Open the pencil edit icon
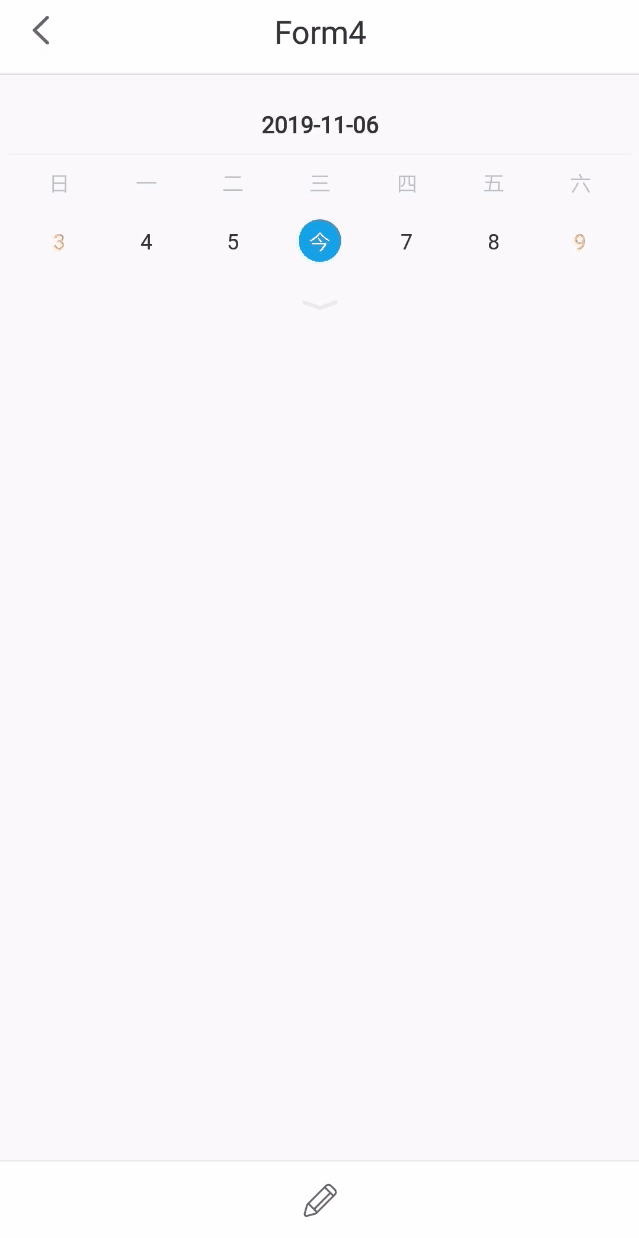639x1238 pixels. (320, 1199)
